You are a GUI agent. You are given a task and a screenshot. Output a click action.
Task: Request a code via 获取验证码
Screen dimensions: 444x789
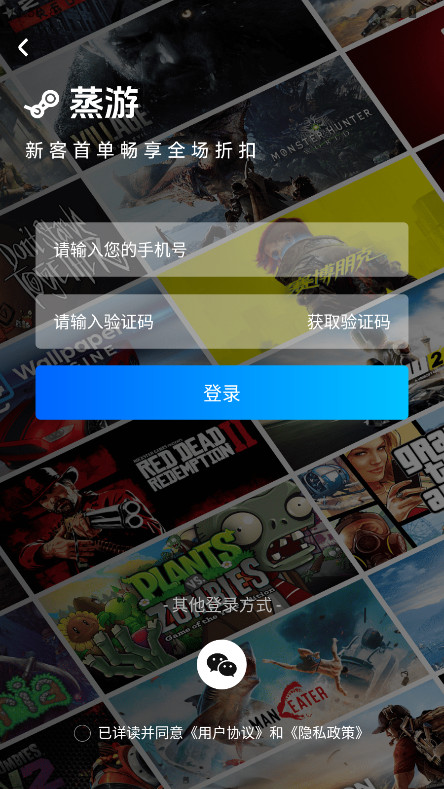pyautogui.click(x=349, y=322)
